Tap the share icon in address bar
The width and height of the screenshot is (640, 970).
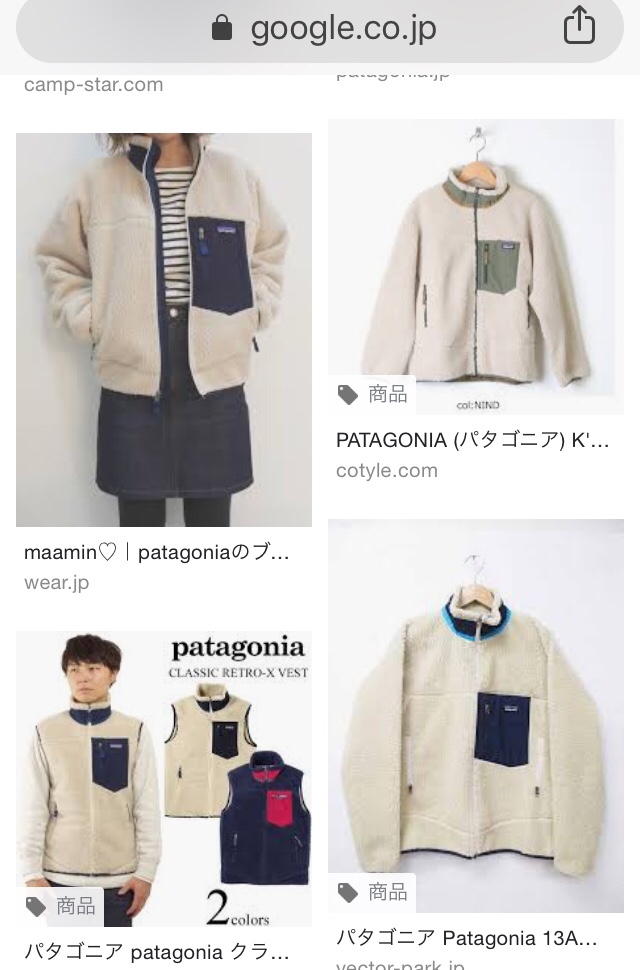coord(579,28)
